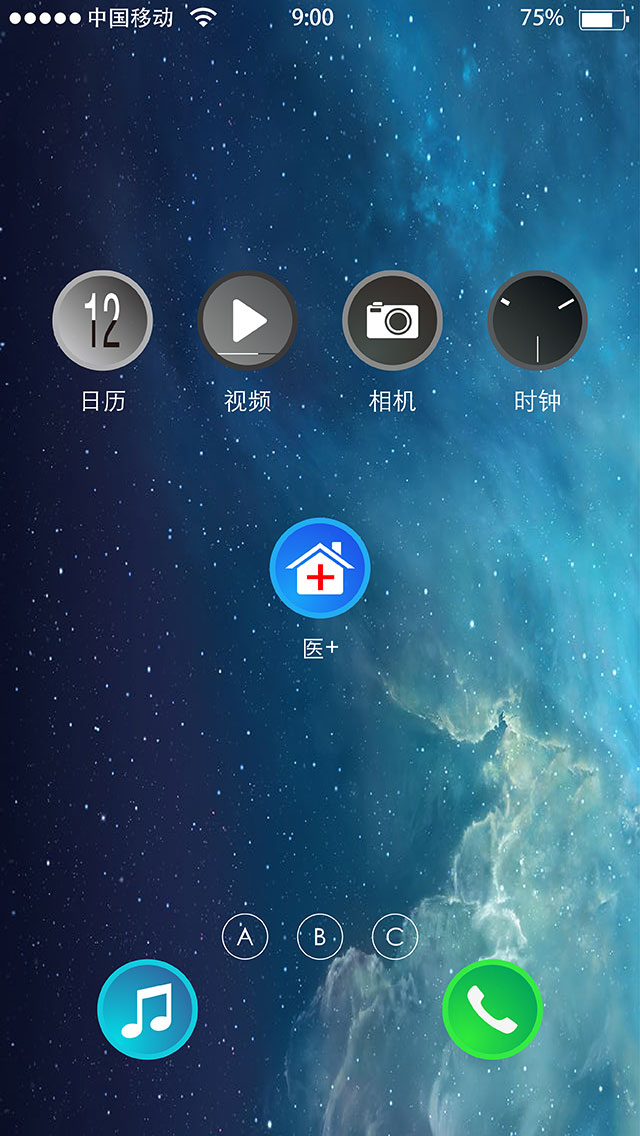Screen dimensions: 640x1136
Task: Switch to home page A
Action: coord(245,937)
